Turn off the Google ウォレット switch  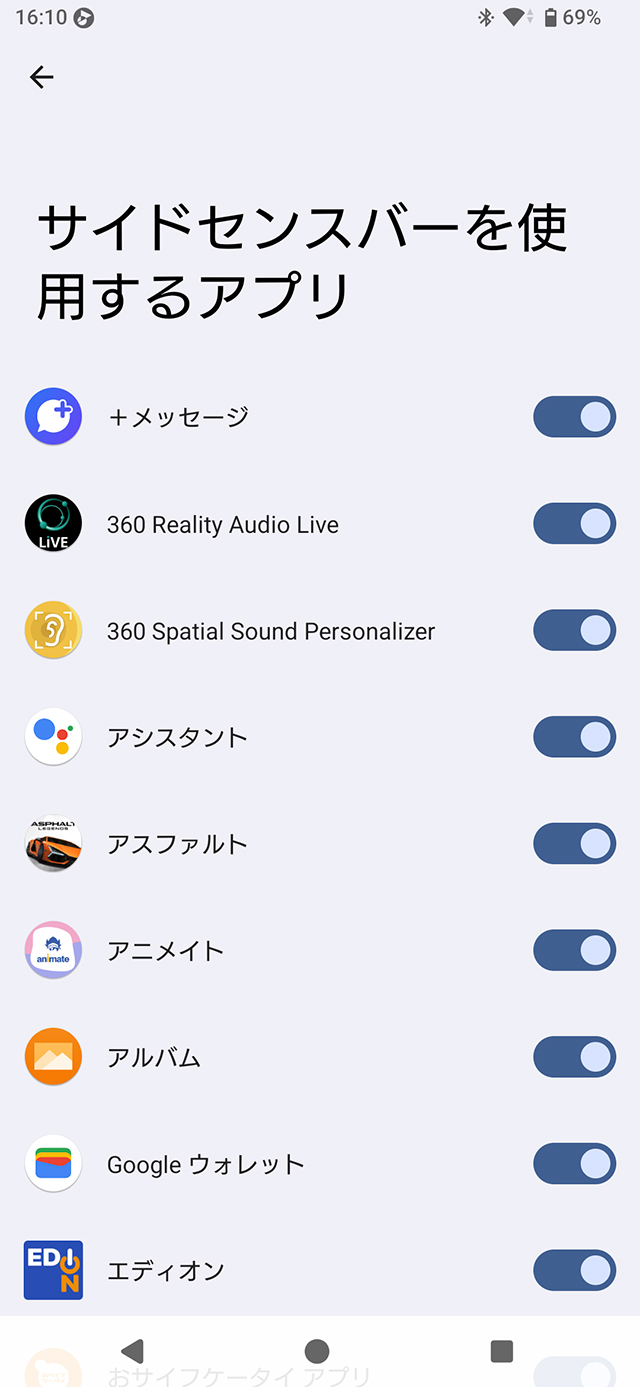(574, 1164)
